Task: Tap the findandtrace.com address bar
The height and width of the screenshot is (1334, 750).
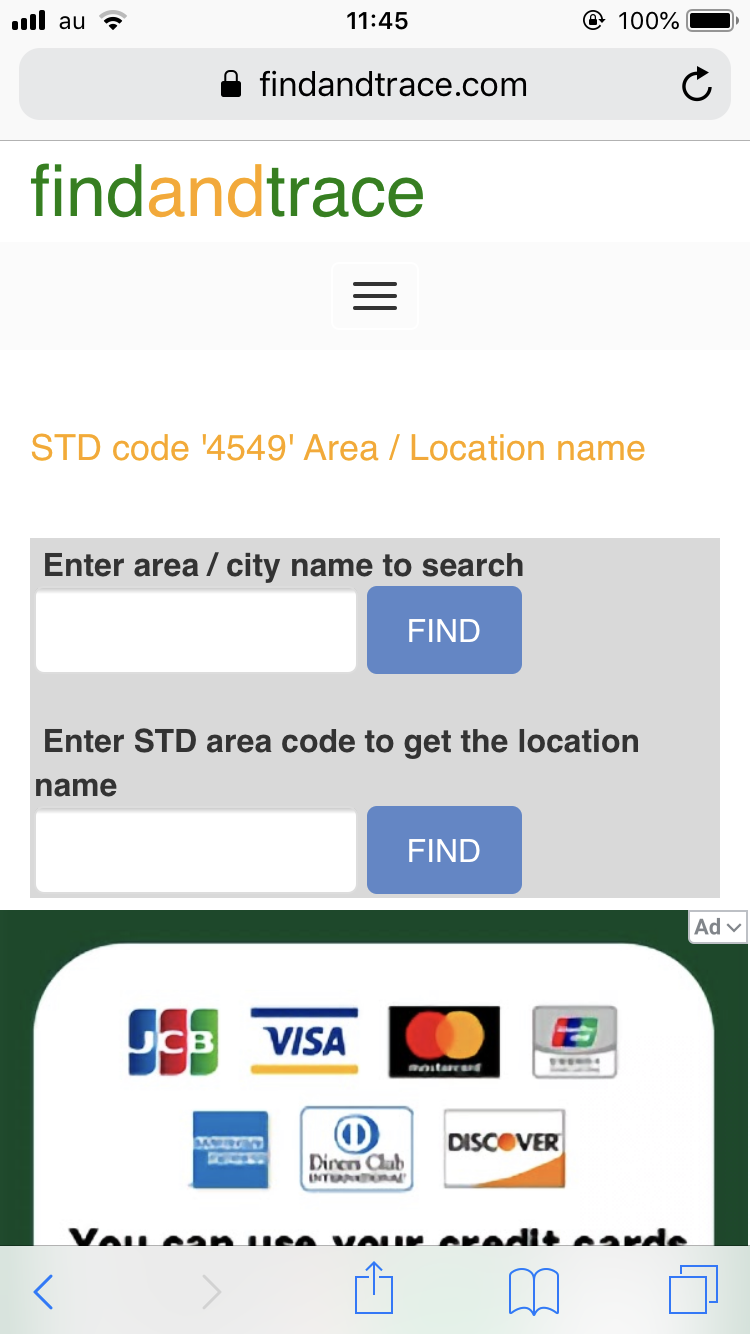Action: (x=374, y=85)
